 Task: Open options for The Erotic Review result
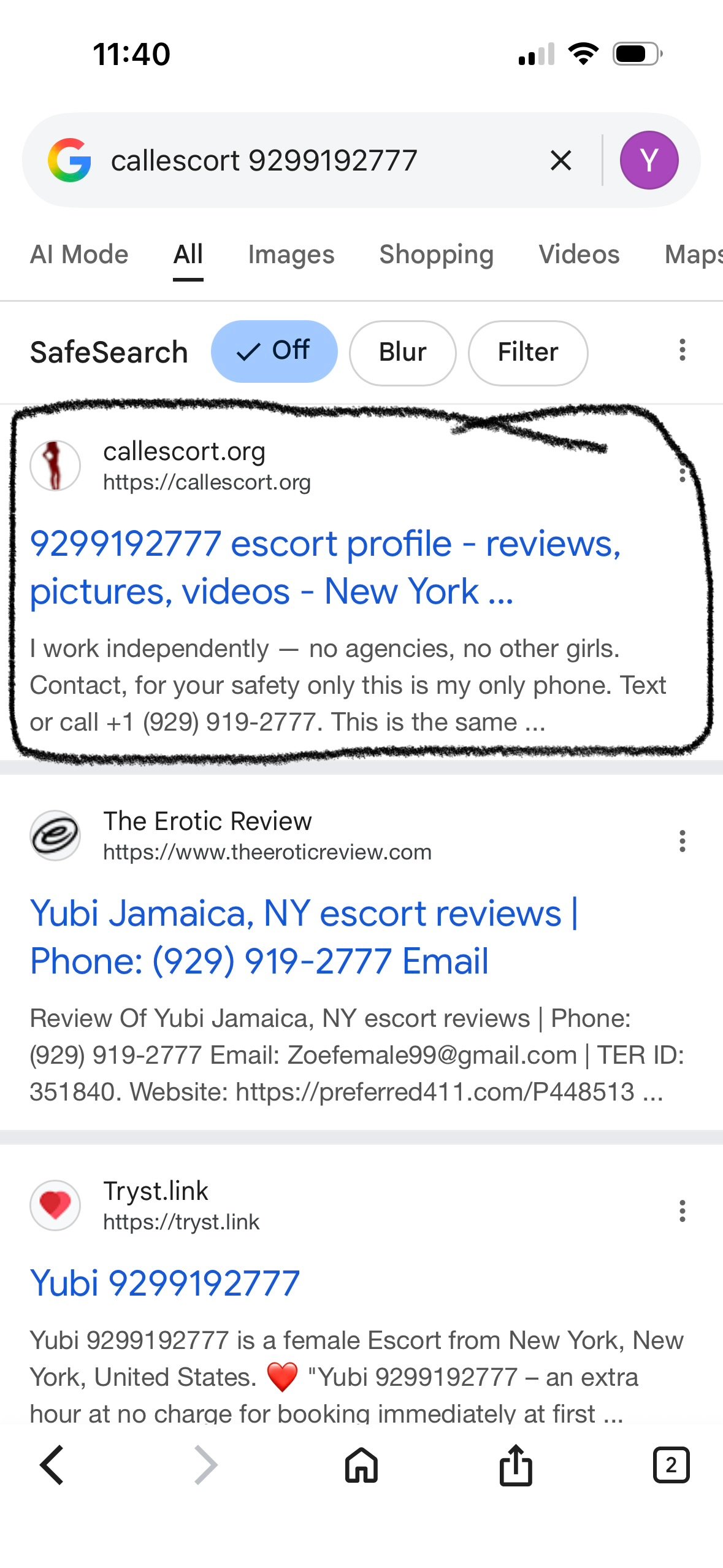(x=682, y=841)
